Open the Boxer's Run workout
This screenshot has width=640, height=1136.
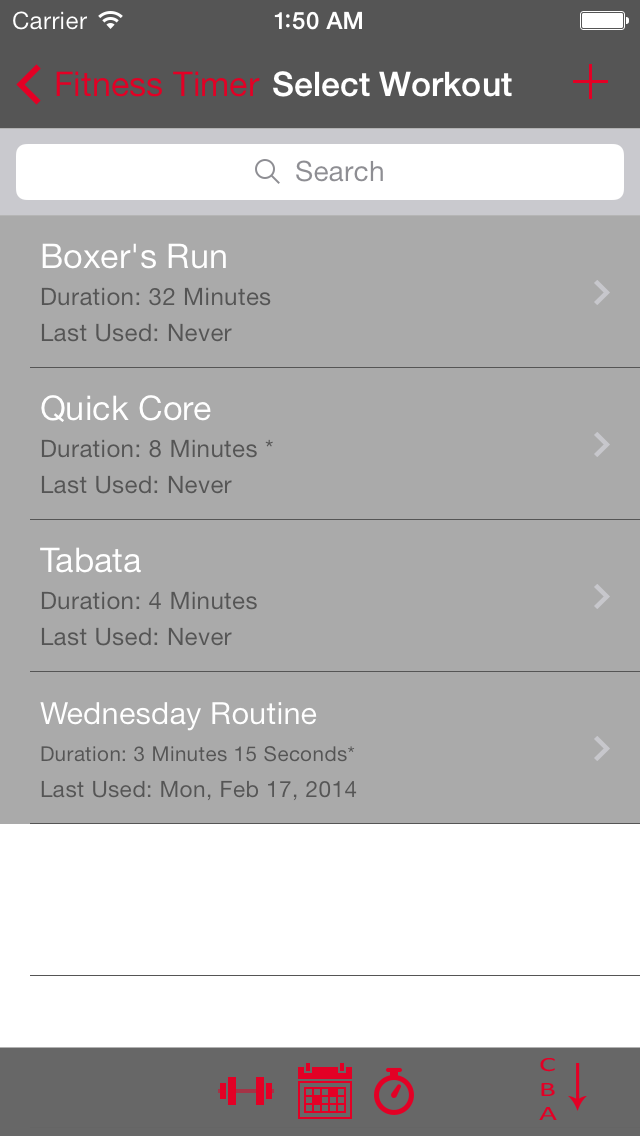(320, 292)
